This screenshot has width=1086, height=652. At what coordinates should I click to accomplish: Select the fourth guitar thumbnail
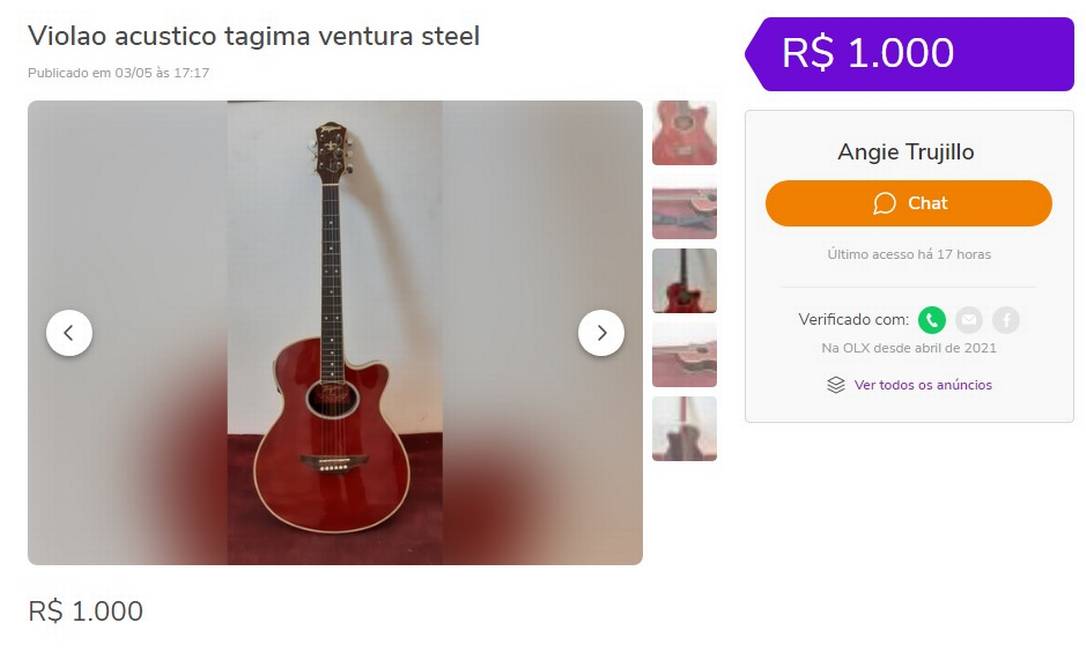pyautogui.click(x=684, y=354)
